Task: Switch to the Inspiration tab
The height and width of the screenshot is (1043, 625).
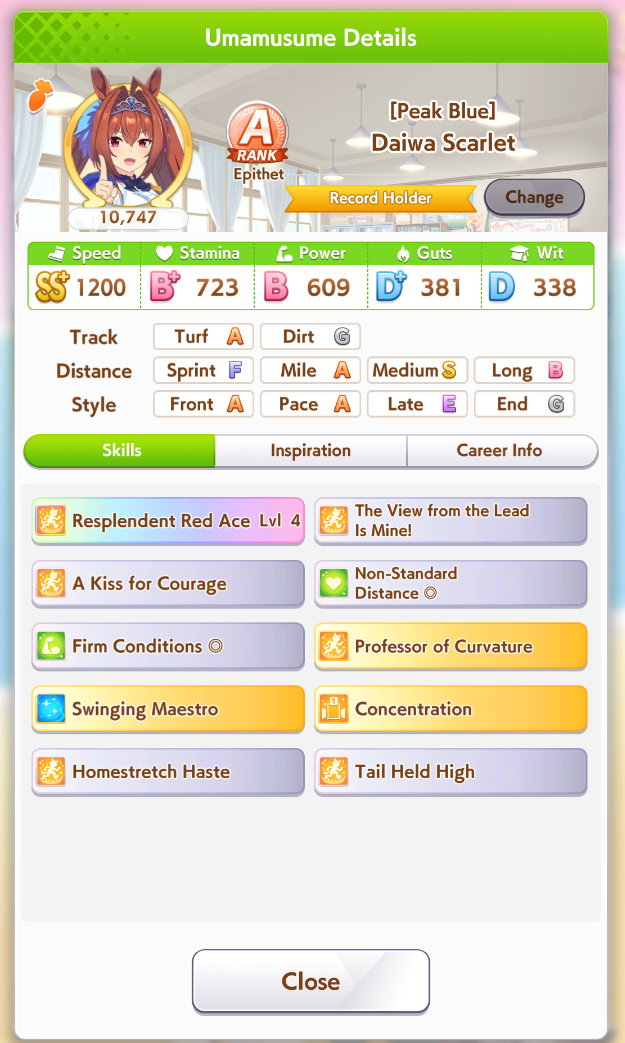Action: [310, 451]
